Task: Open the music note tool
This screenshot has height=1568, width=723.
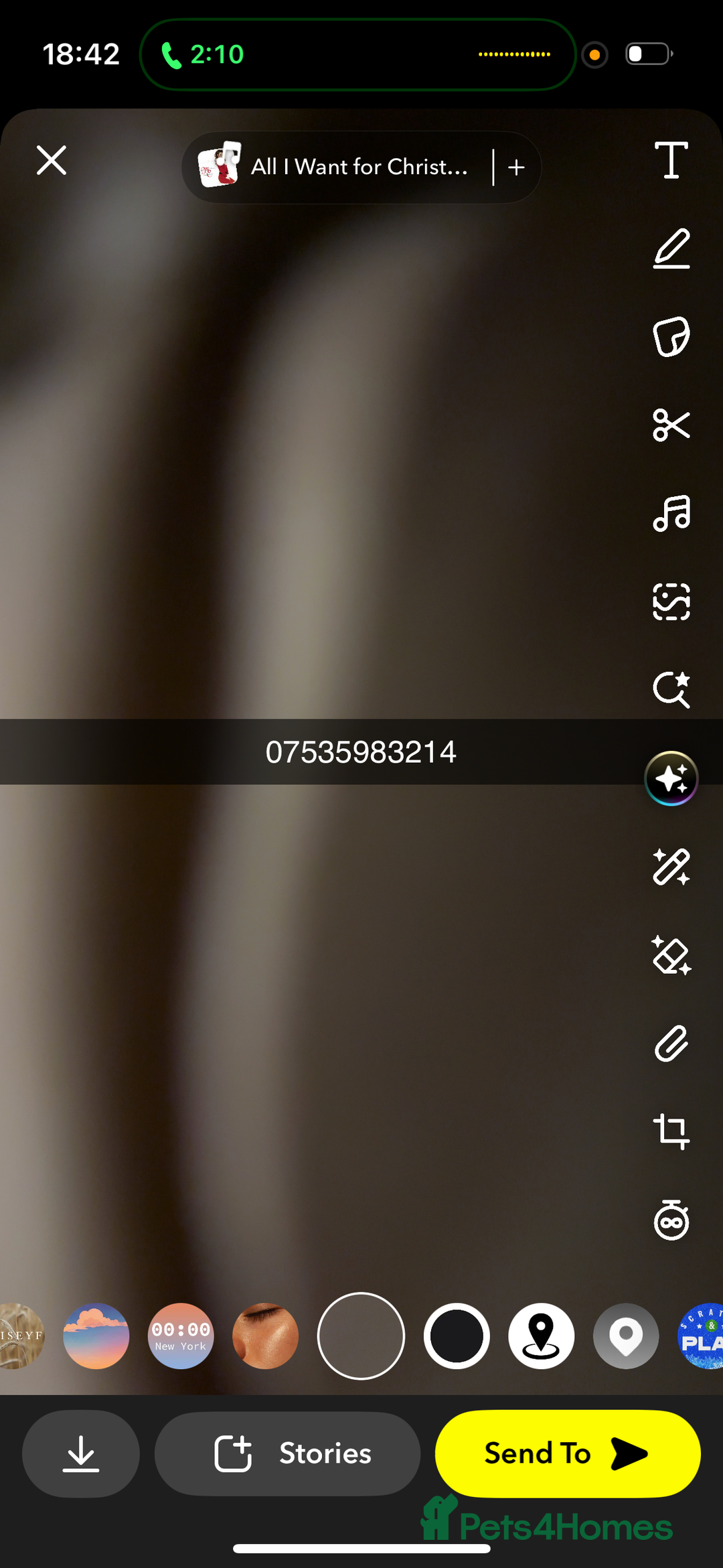Action: point(671,513)
